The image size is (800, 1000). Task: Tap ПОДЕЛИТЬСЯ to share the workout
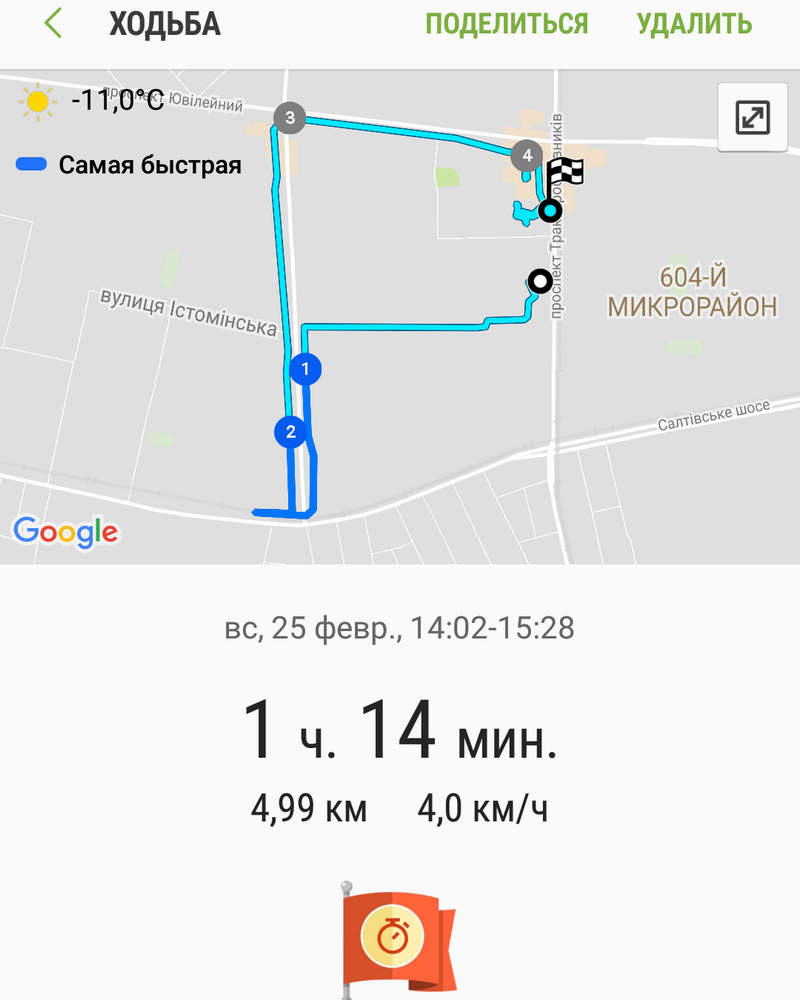[x=506, y=24]
